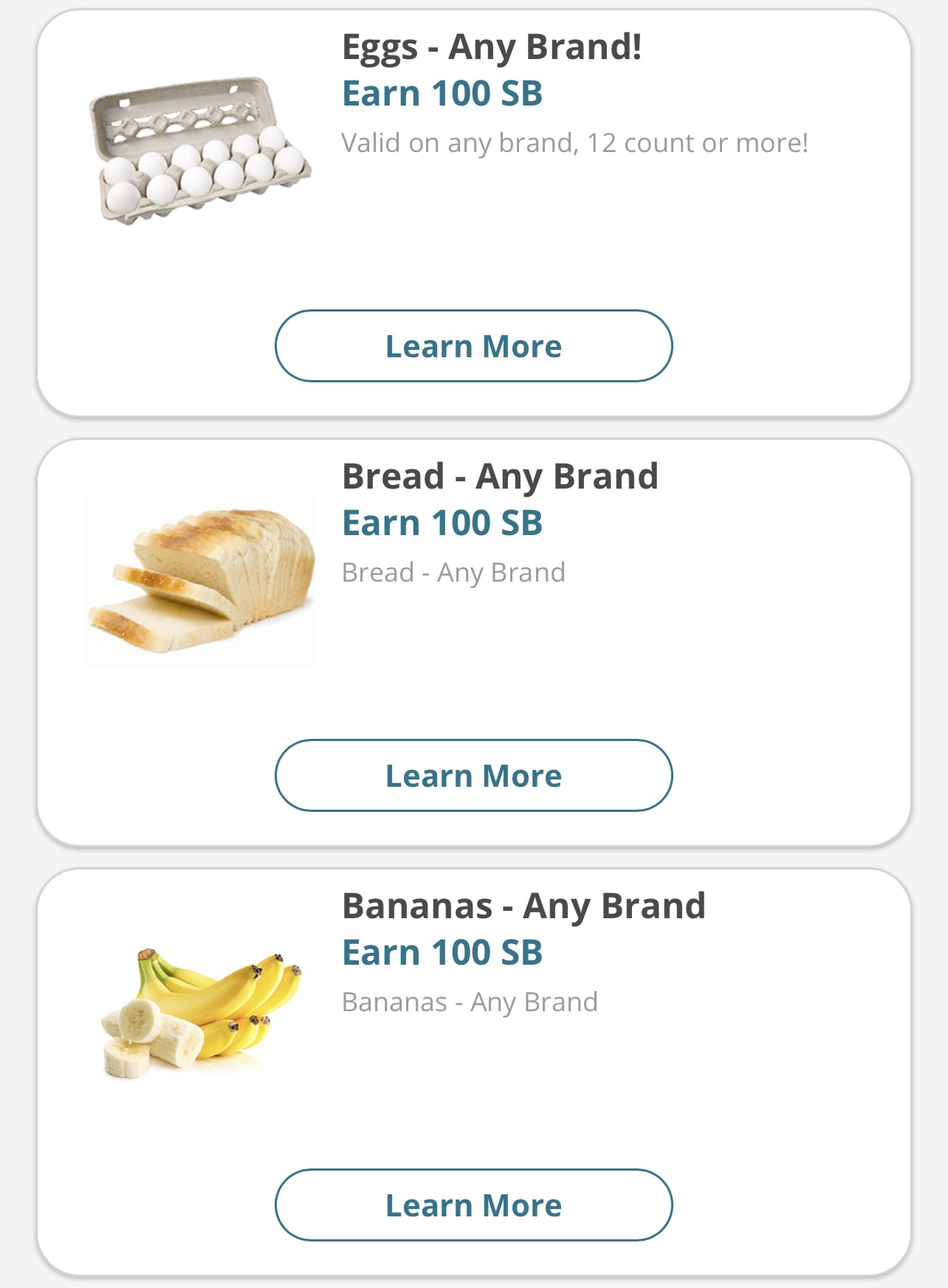948x1288 pixels.
Task: Click Earn 100 SB under Bananas offer
Action: (444, 952)
